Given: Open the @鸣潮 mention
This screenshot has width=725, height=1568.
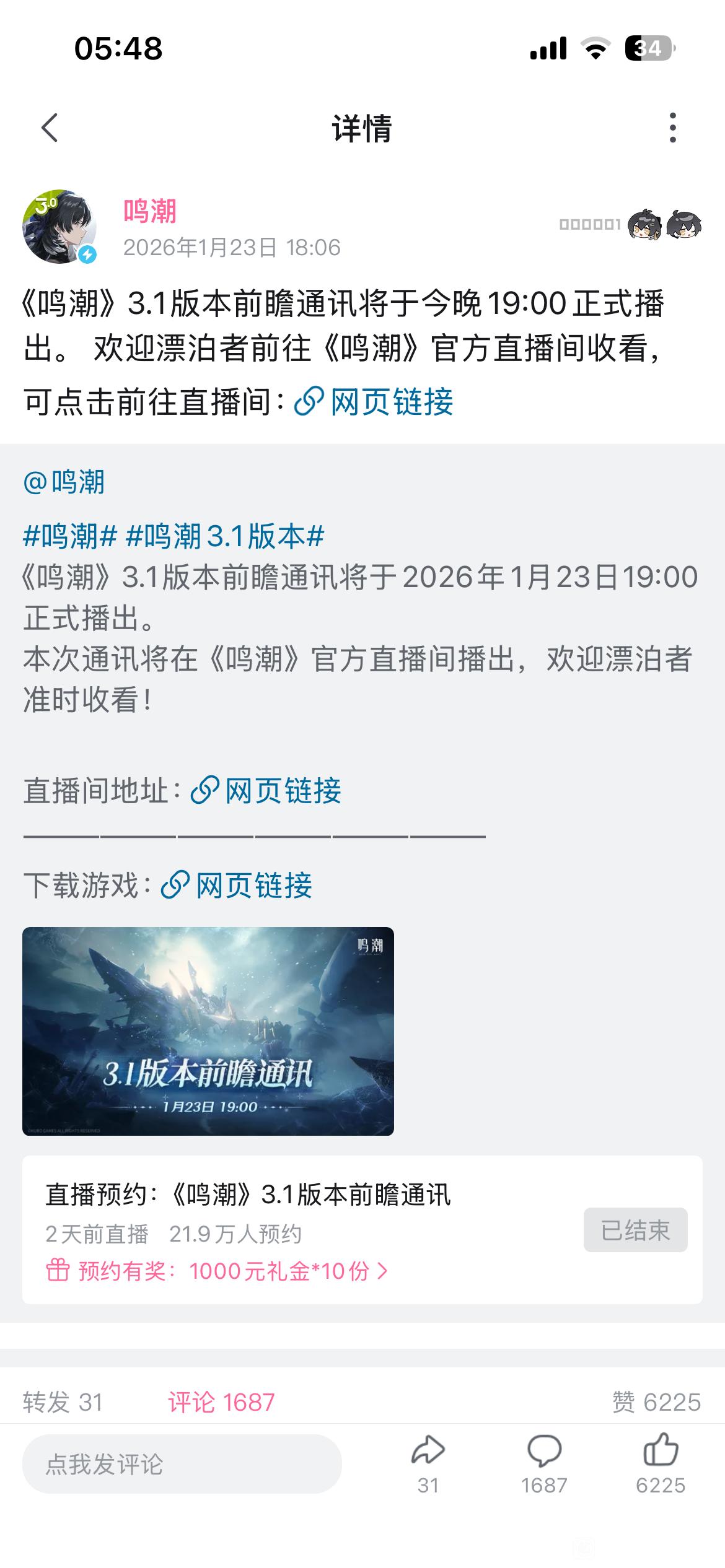Looking at the screenshot, I should [x=64, y=482].
